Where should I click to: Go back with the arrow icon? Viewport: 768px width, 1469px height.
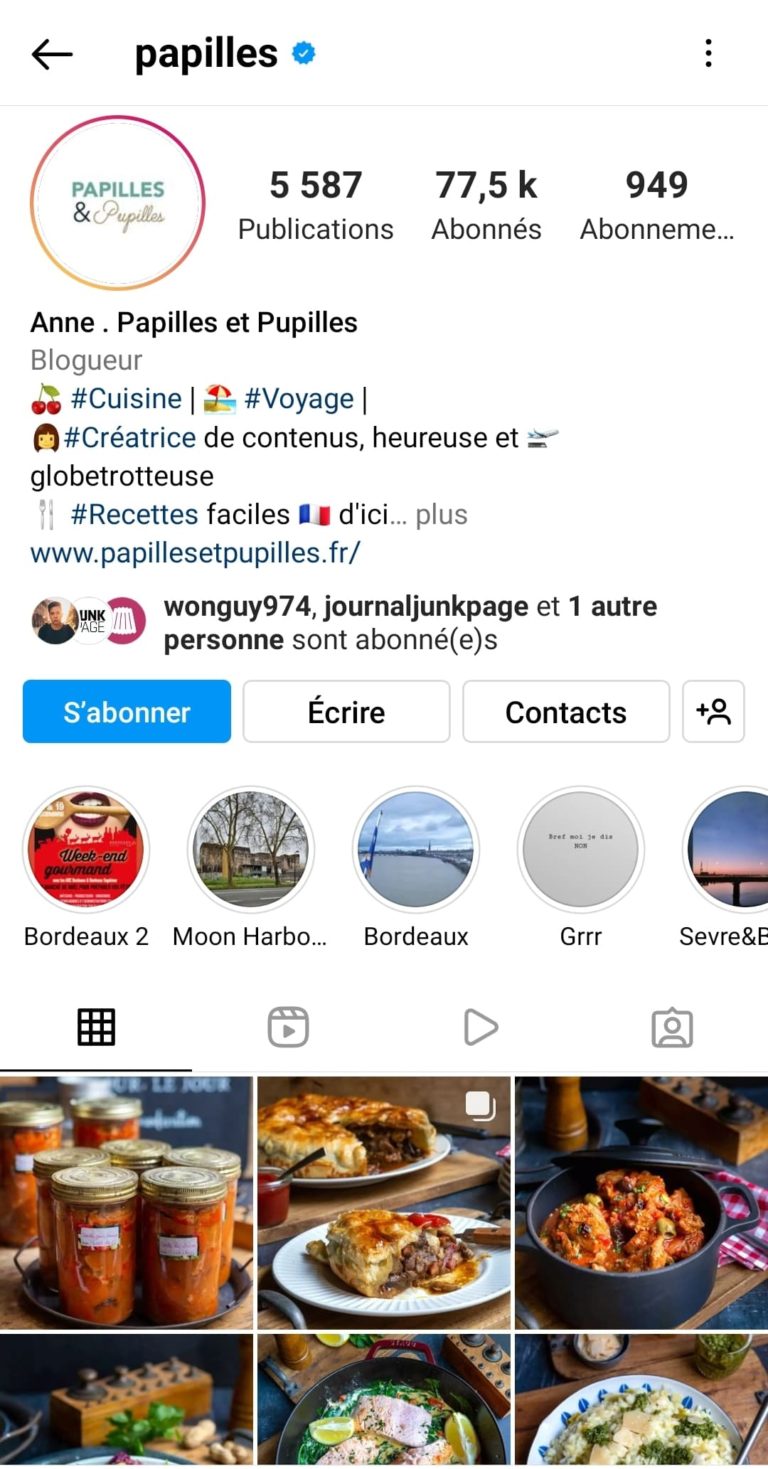(x=52, y=54)
